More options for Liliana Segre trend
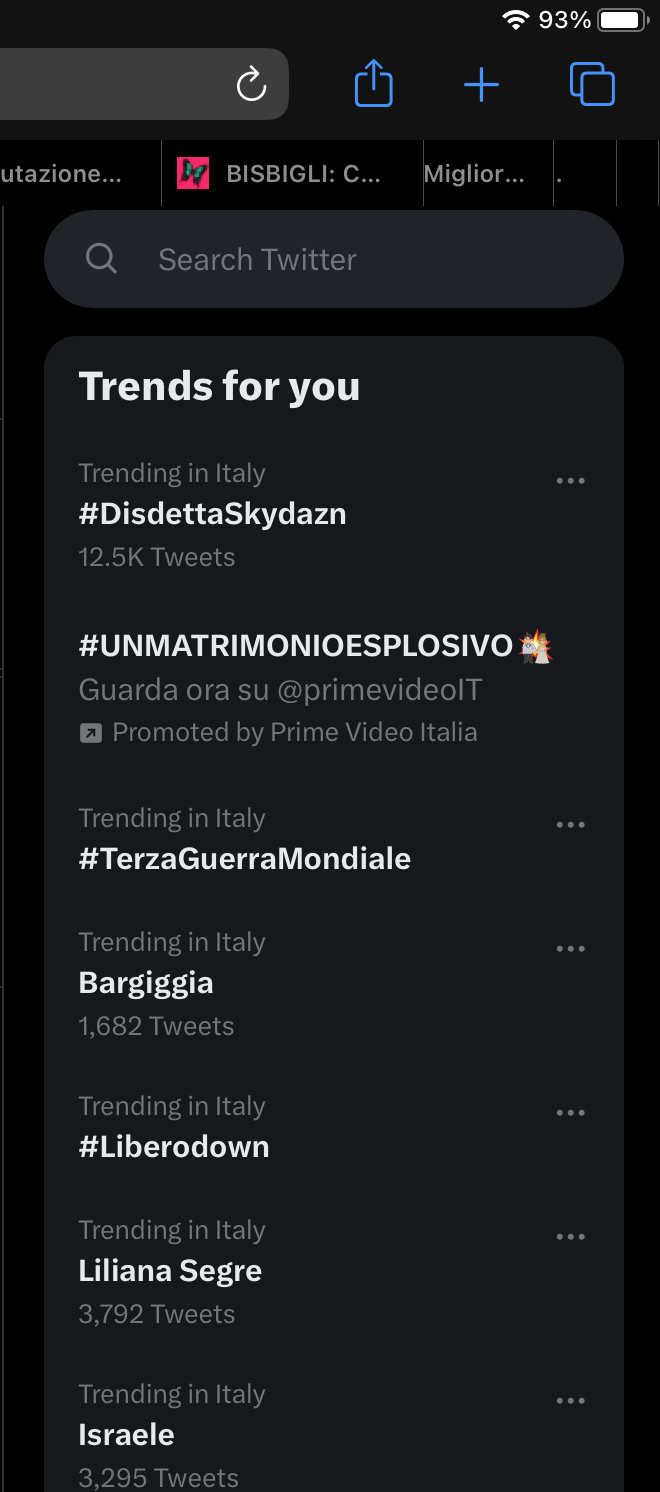Image resolution: width=660 pixels, height=1492 pixels. click(x=571, y=1237)
